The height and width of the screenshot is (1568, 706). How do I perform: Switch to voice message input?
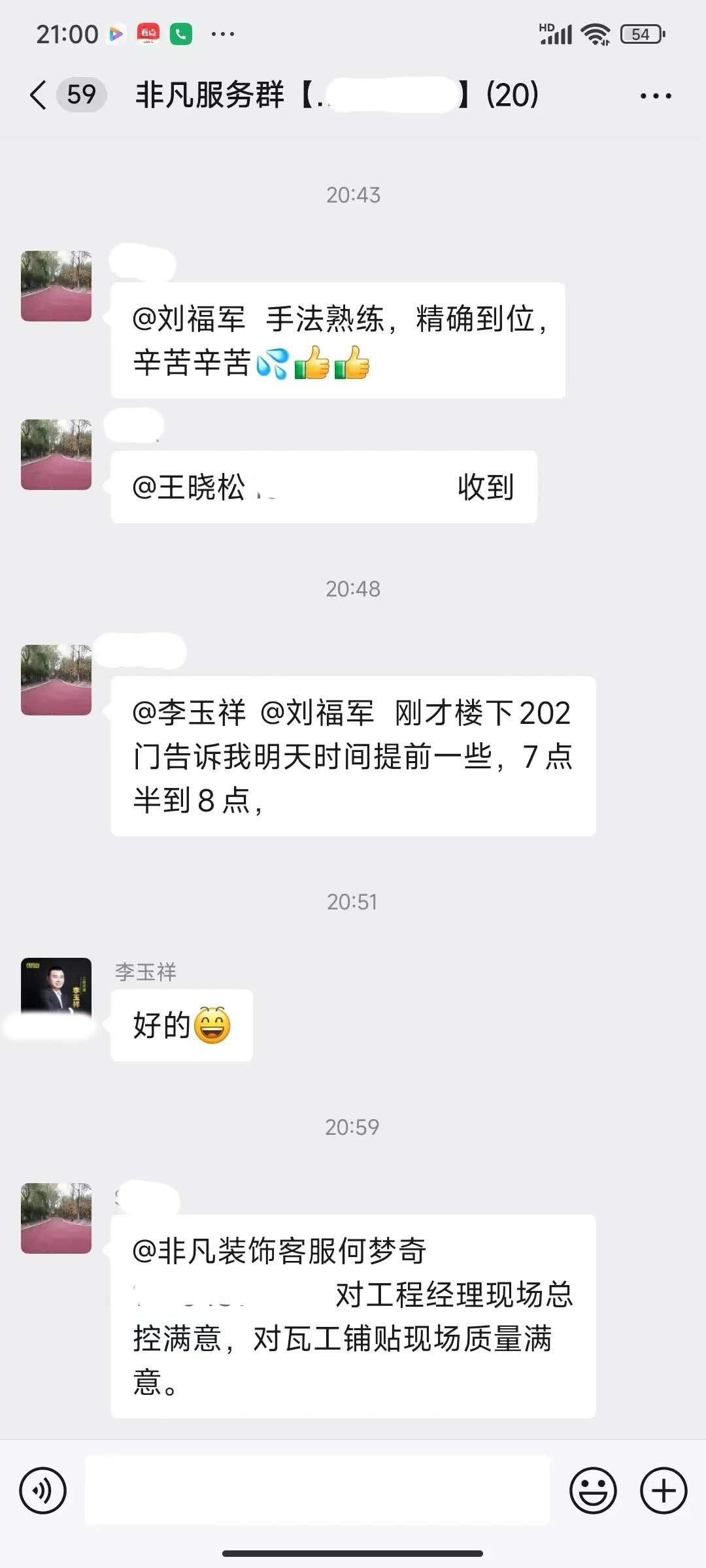pos(43,1491)
